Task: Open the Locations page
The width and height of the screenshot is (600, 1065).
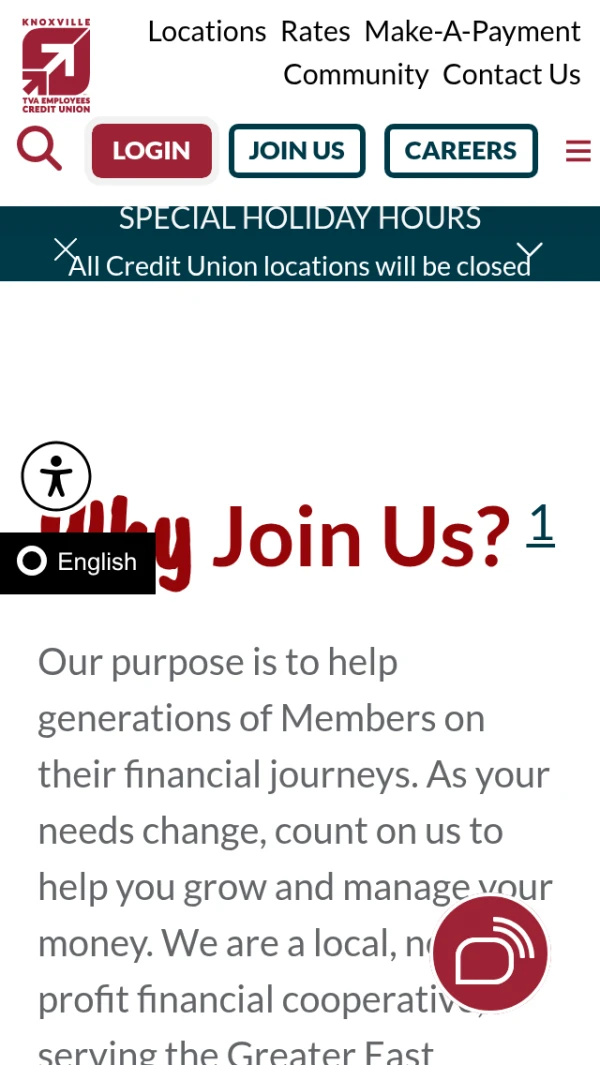Action: (x=207, y=31)
